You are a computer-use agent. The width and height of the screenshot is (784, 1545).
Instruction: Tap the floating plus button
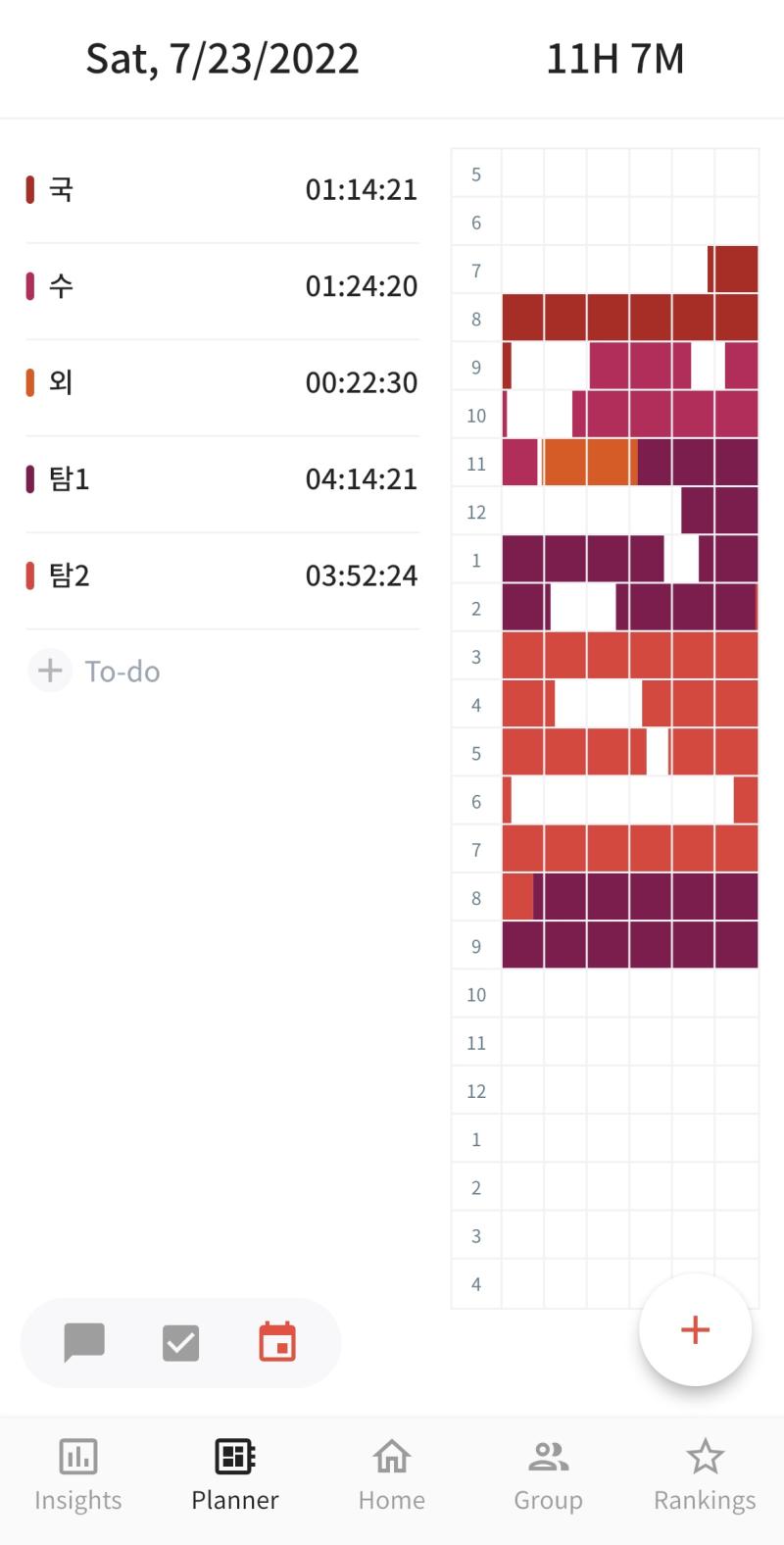[x=695, y=1329]
